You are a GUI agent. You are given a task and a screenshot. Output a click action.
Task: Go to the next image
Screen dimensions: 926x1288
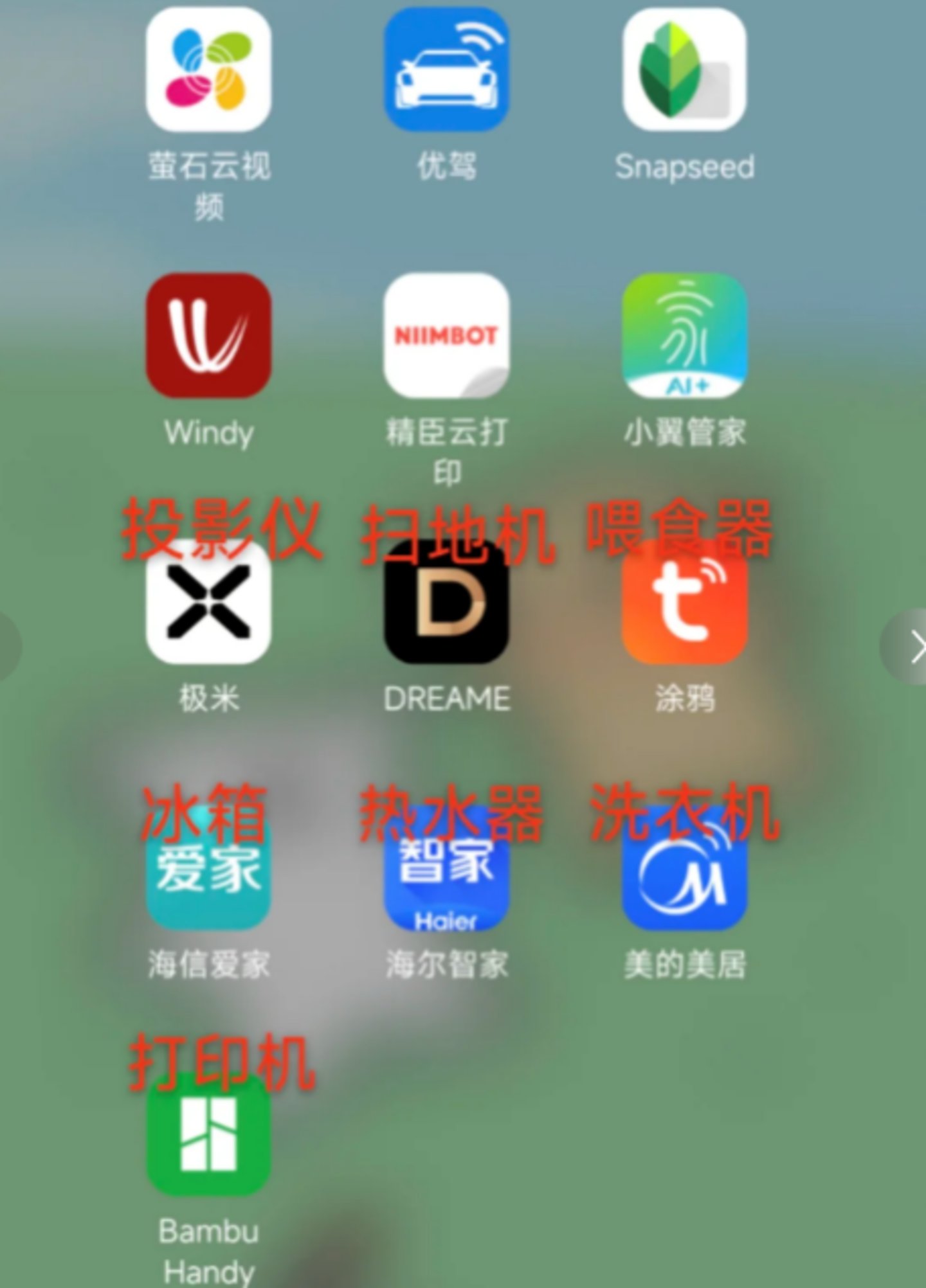[908, 647]
